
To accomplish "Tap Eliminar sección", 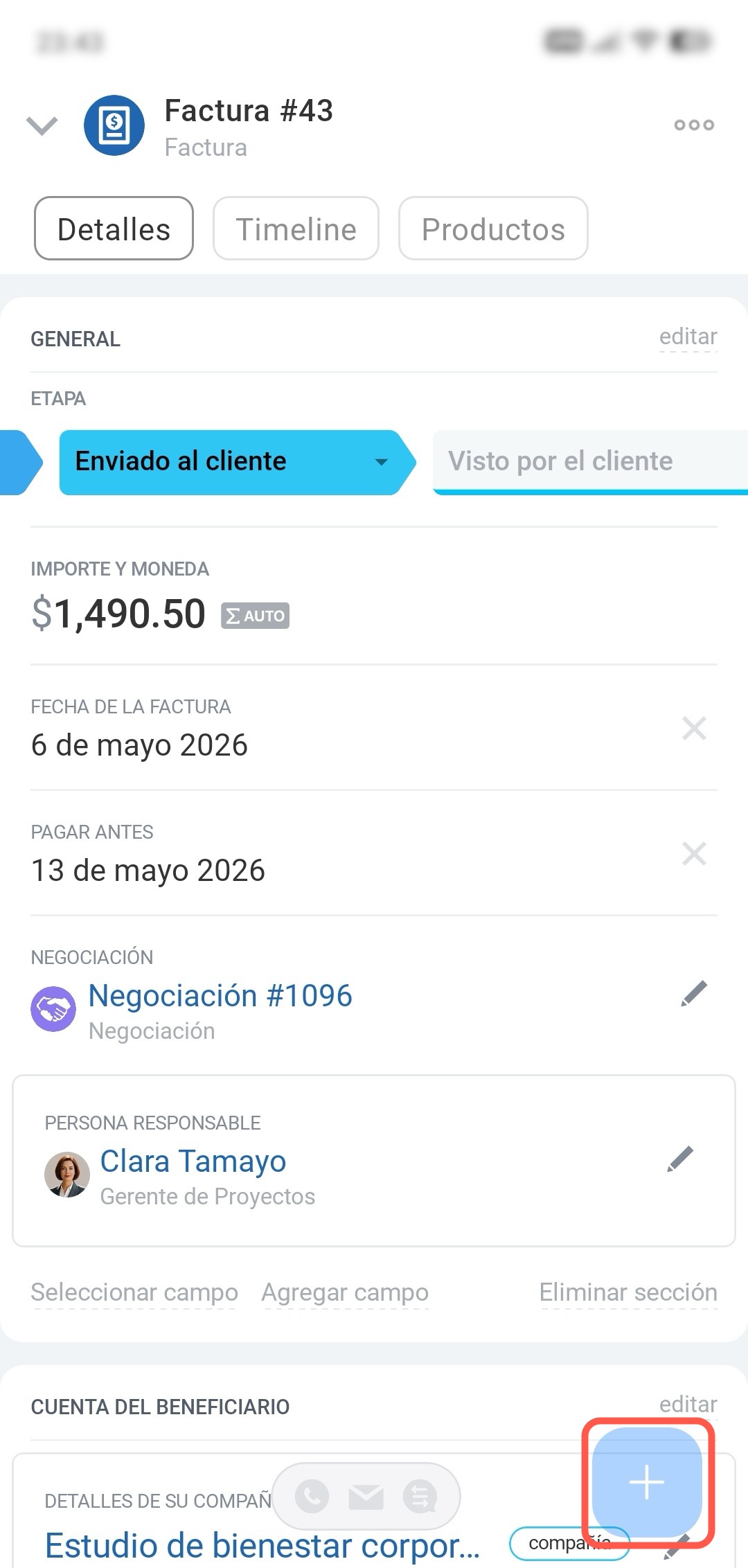I will tap(628, 1292).
